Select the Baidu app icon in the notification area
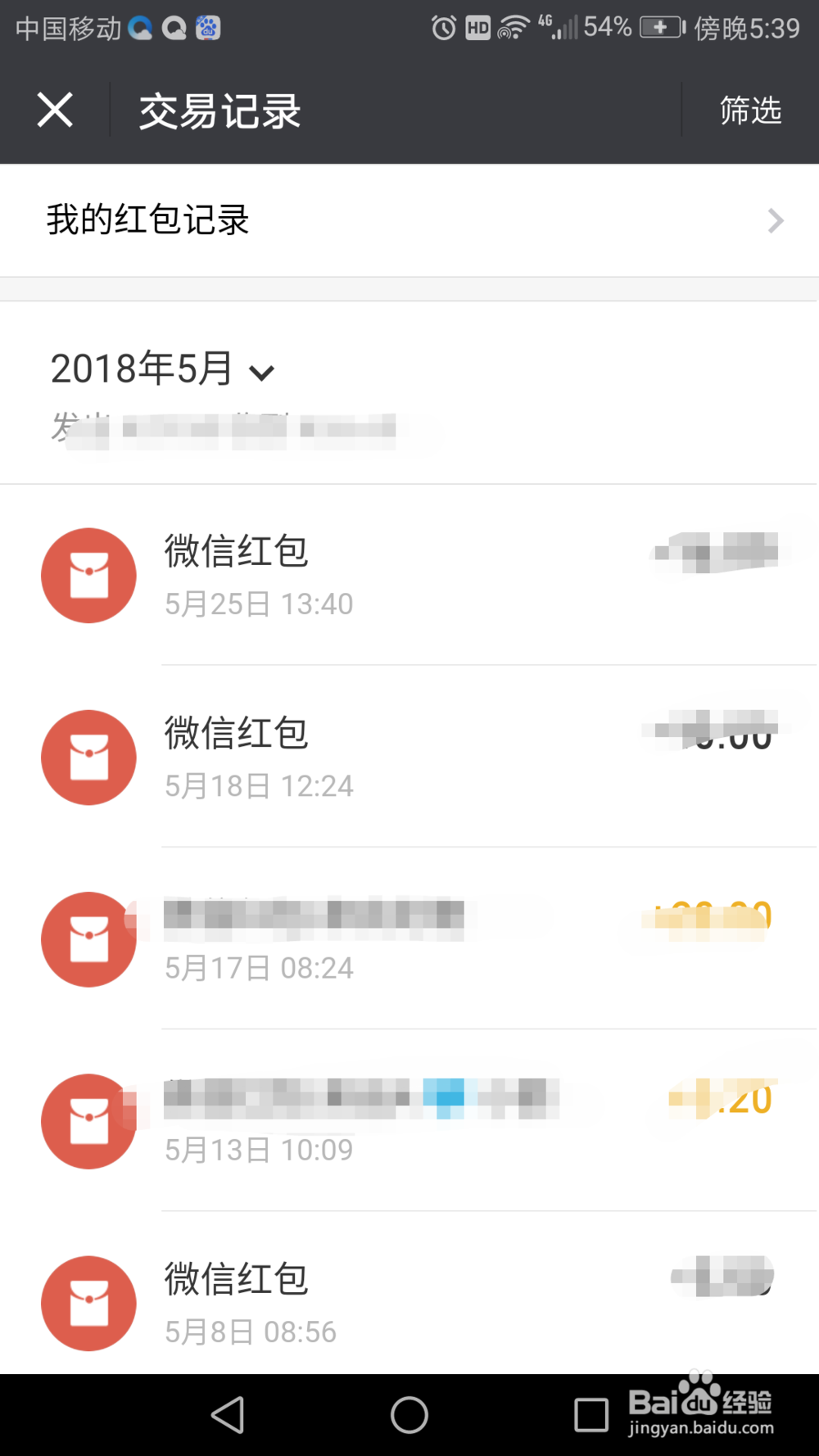819x1456 pixels. [x=207, y=27]
